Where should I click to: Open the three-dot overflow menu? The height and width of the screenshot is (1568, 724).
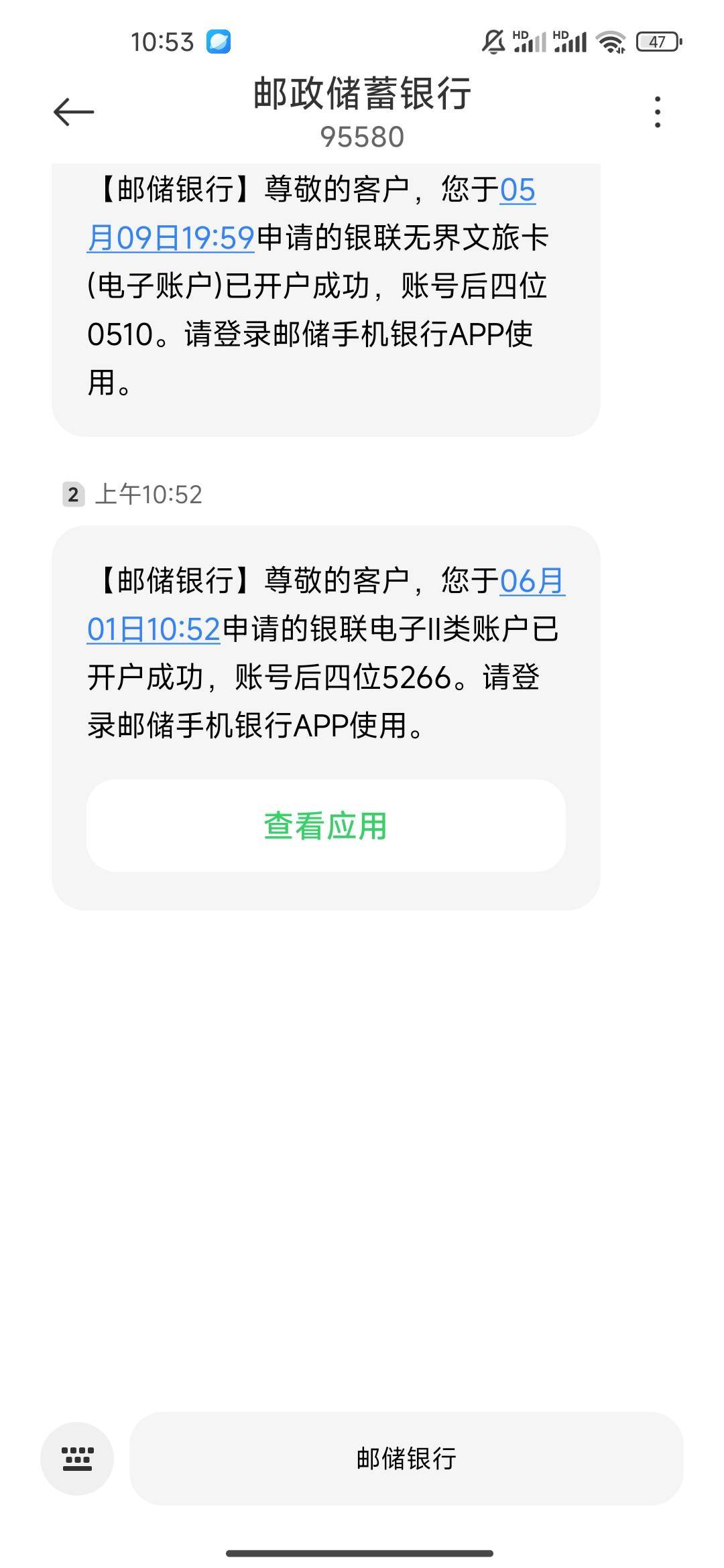point(658,112)
